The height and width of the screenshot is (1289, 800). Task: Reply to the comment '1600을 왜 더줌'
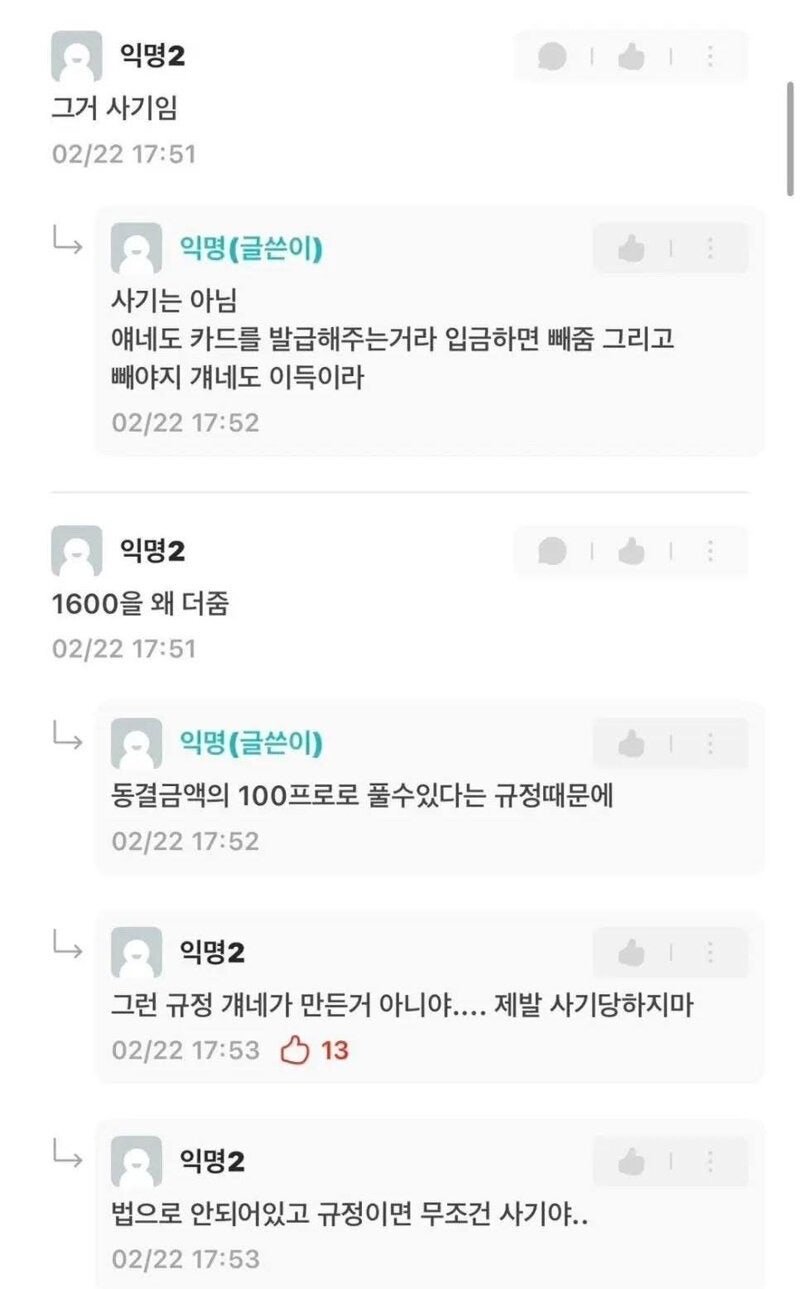click(551, 551)
